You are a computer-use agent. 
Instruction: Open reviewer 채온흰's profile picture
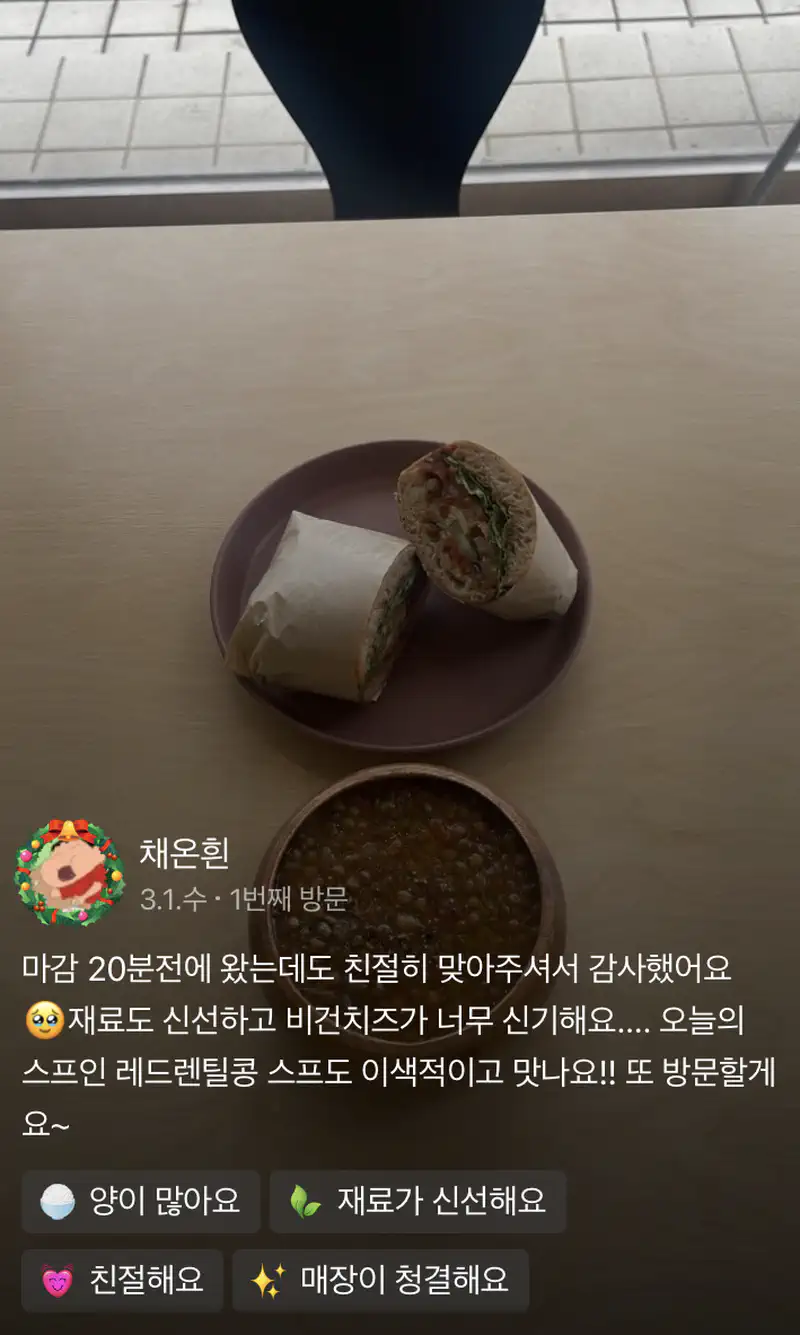69,872
